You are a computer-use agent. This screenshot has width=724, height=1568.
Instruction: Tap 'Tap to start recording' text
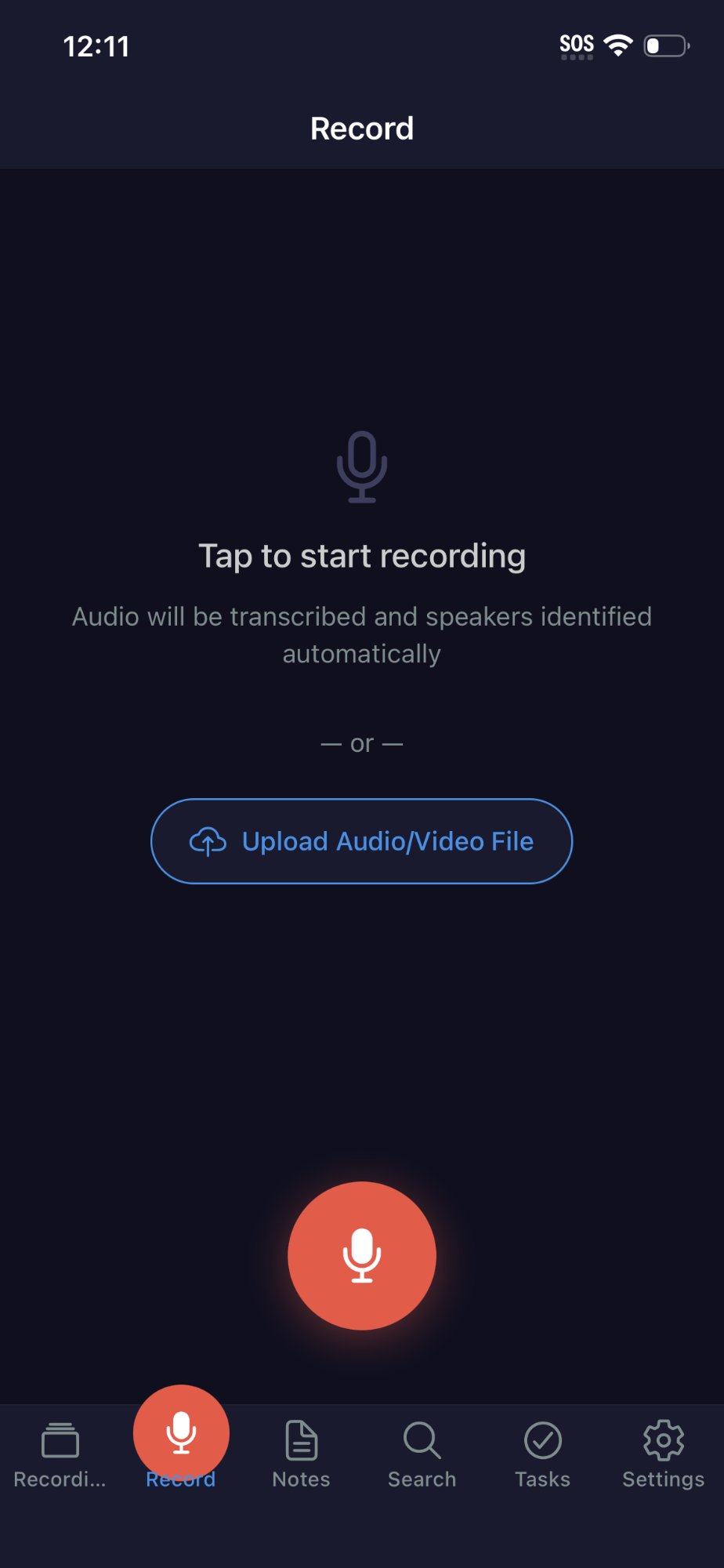361,555
